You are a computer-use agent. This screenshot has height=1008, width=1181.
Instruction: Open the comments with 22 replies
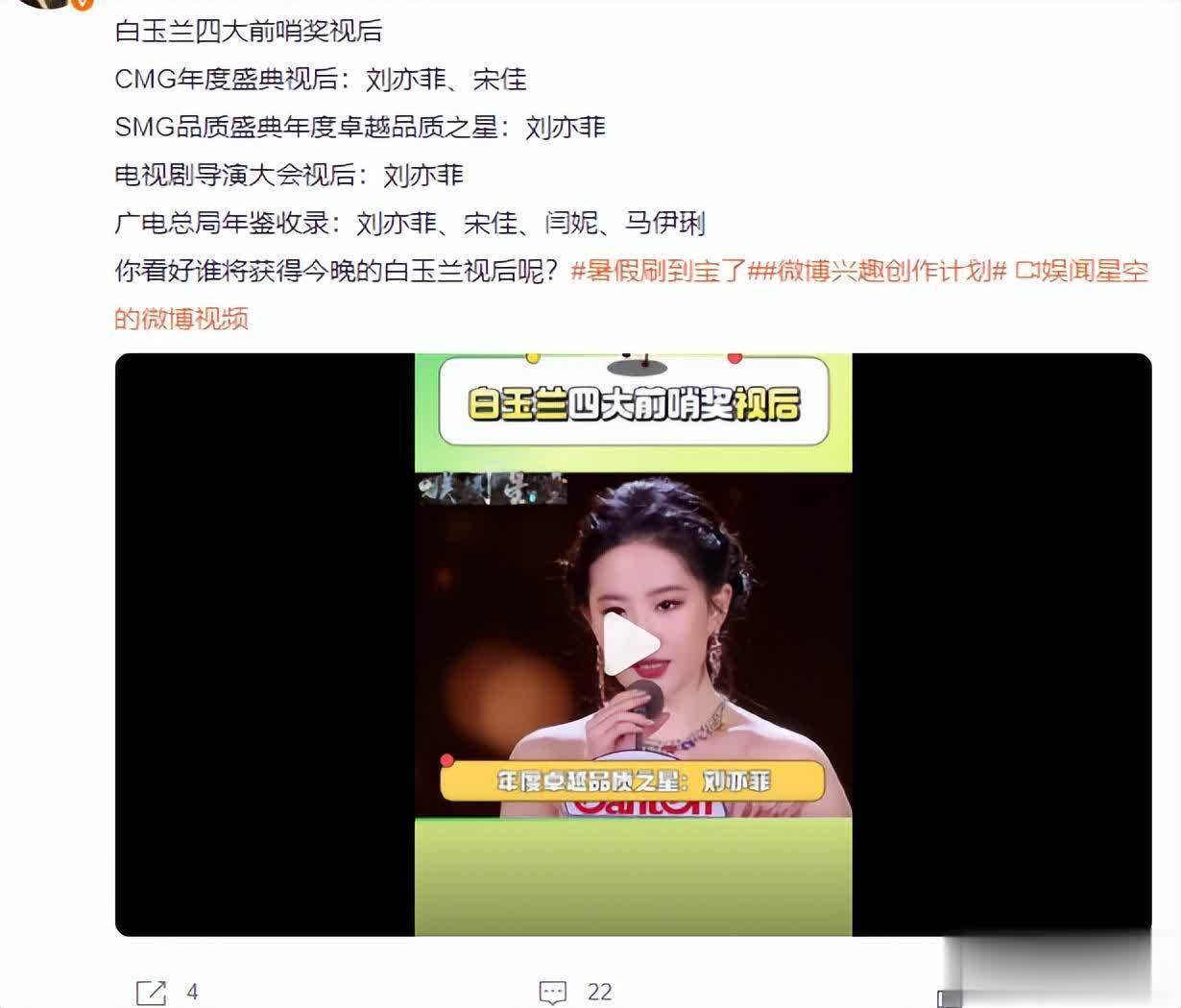tap(554, 993)
